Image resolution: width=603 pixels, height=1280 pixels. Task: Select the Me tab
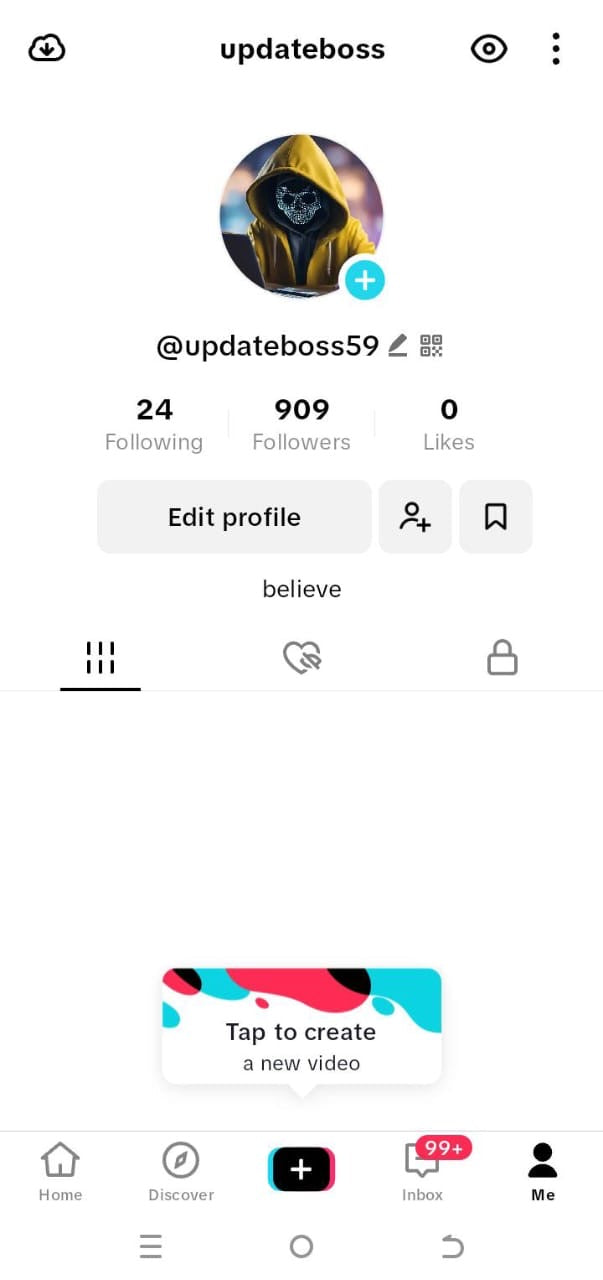(x=543, y=1171)
